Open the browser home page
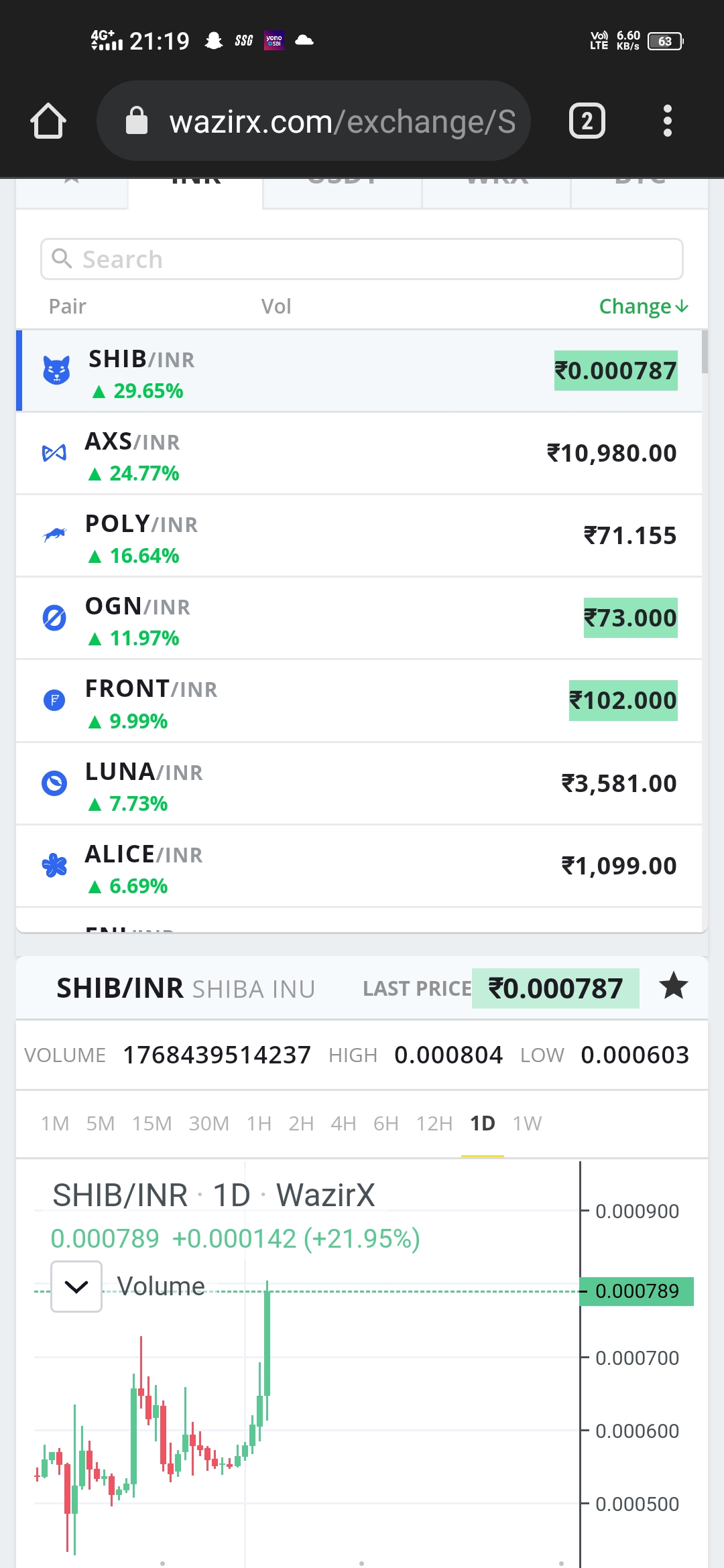The height and width of the screenshot is (1568, 724). [x=48, y=121]
